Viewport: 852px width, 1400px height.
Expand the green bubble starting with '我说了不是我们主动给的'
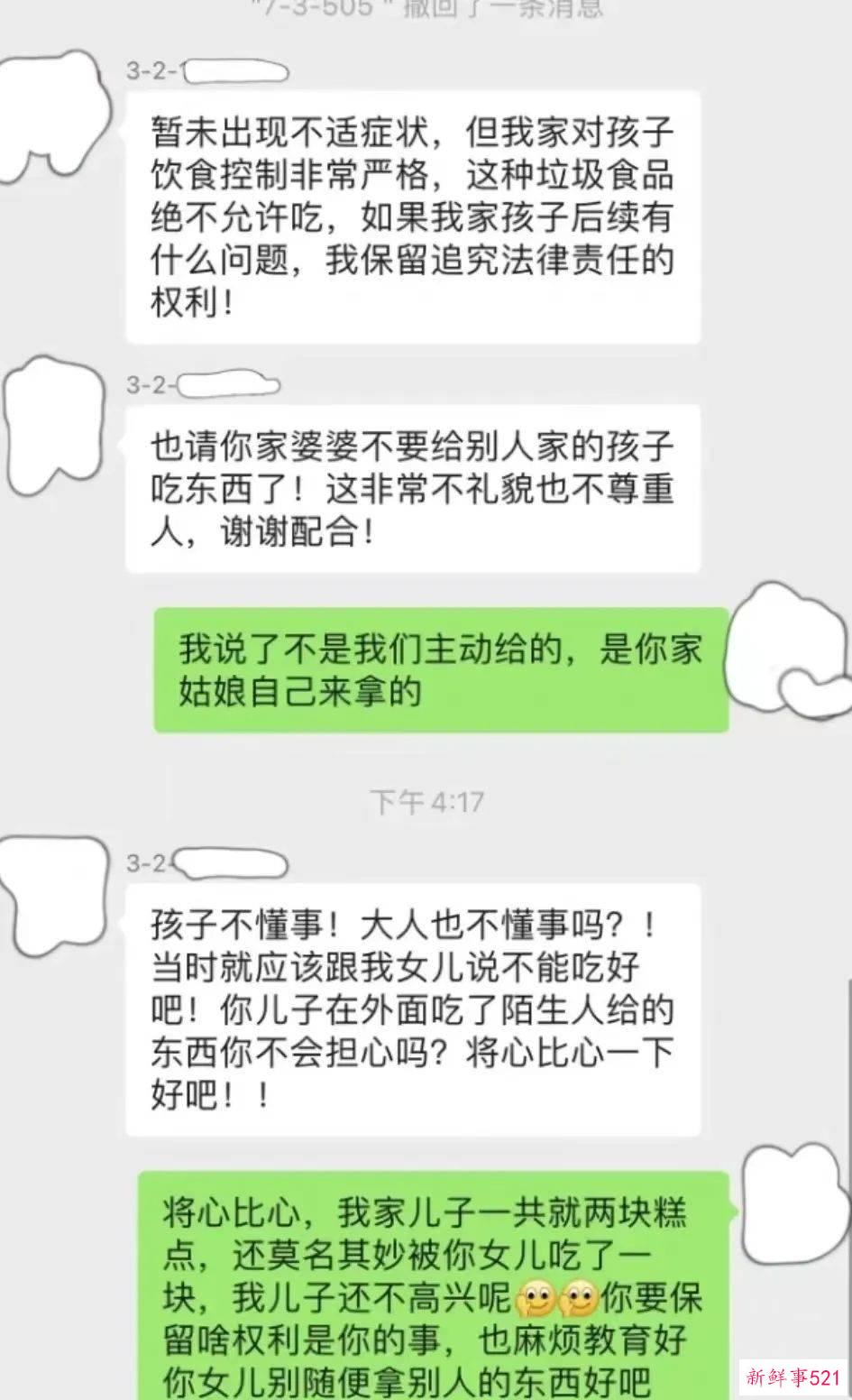442,672
